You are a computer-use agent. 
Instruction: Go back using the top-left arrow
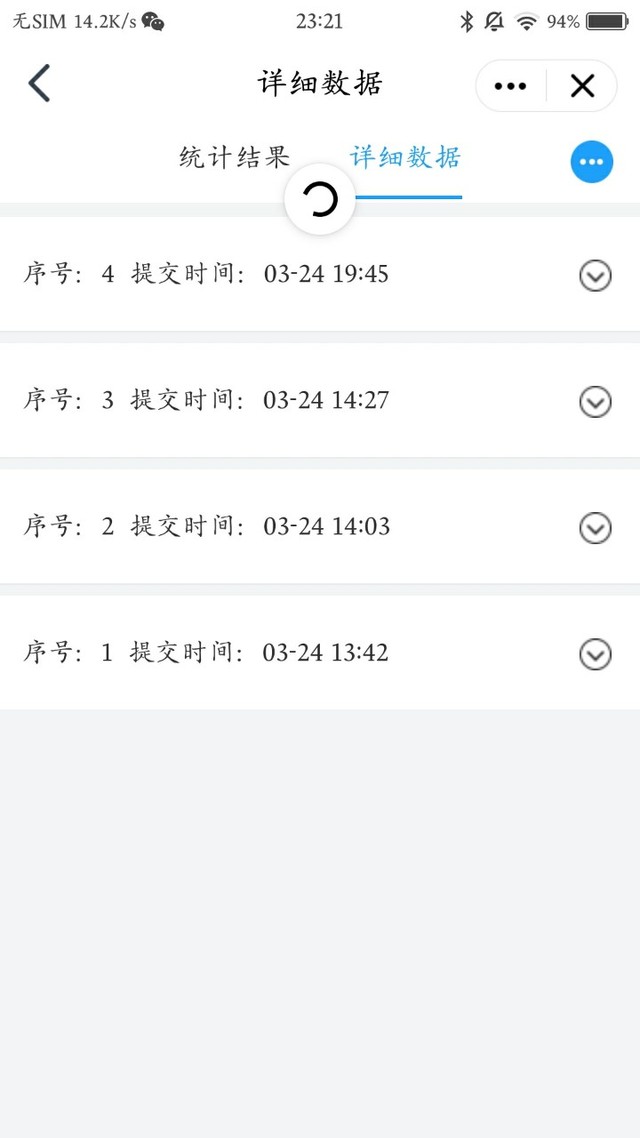[x=39, y=83]
